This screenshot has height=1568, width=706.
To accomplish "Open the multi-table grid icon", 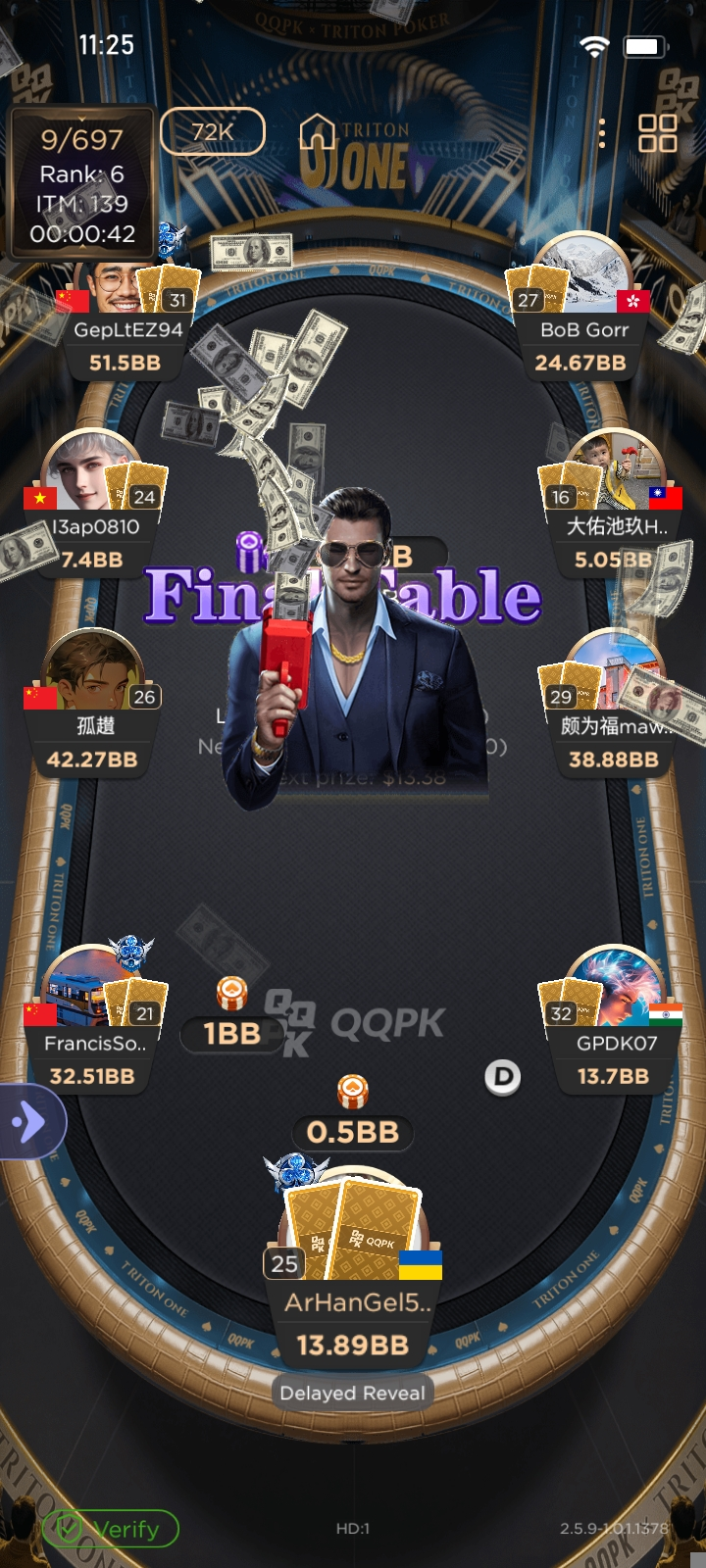I will (x=657, y=133).
